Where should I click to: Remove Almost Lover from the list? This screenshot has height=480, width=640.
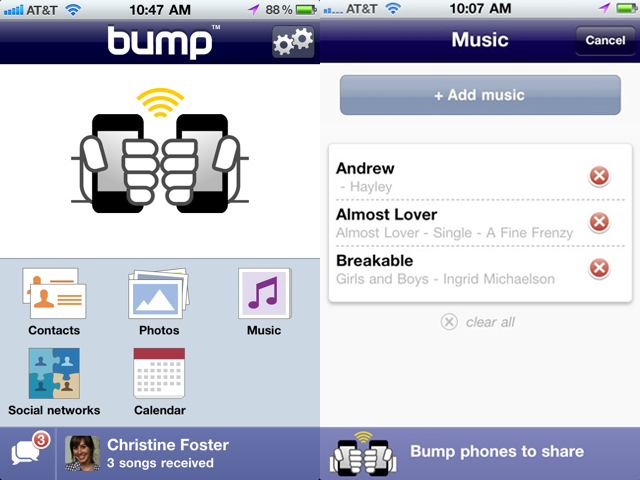tap(598, 222)
